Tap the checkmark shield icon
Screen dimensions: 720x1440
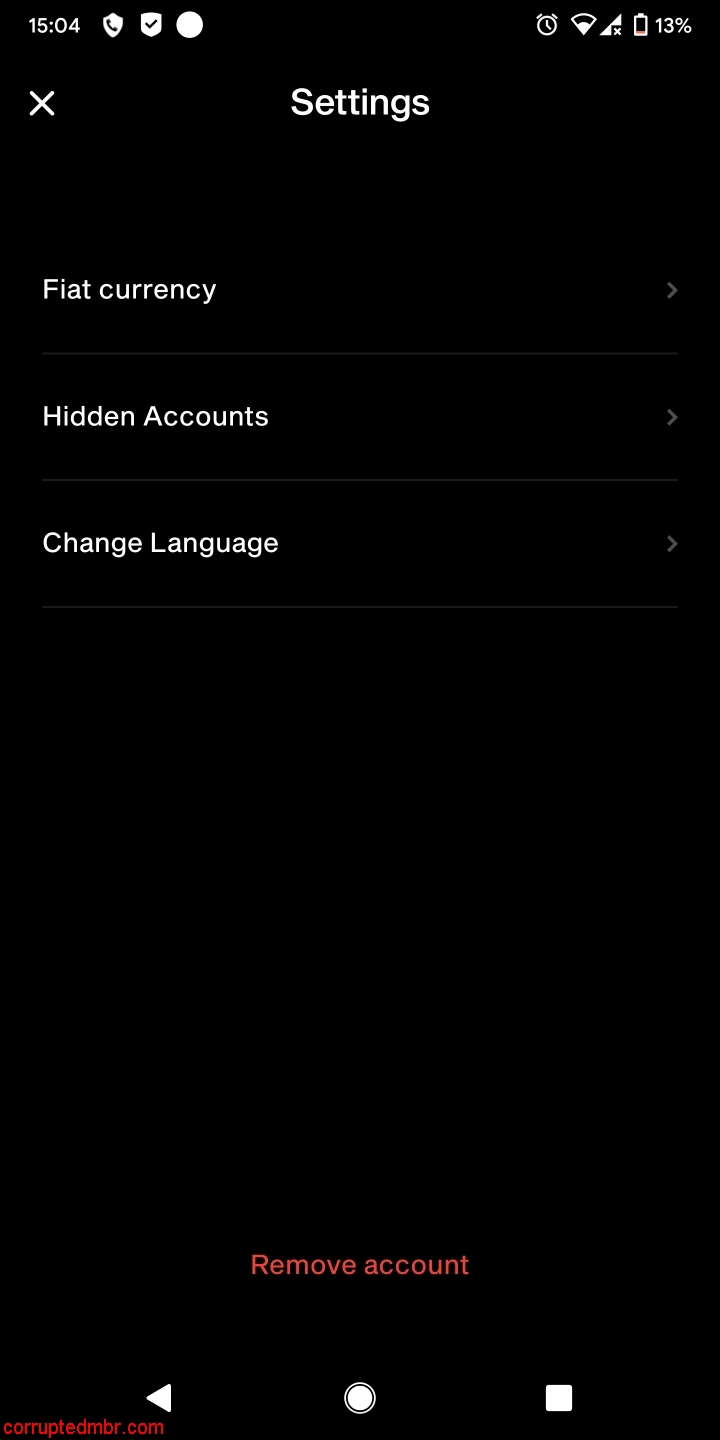tap(151, 25)
